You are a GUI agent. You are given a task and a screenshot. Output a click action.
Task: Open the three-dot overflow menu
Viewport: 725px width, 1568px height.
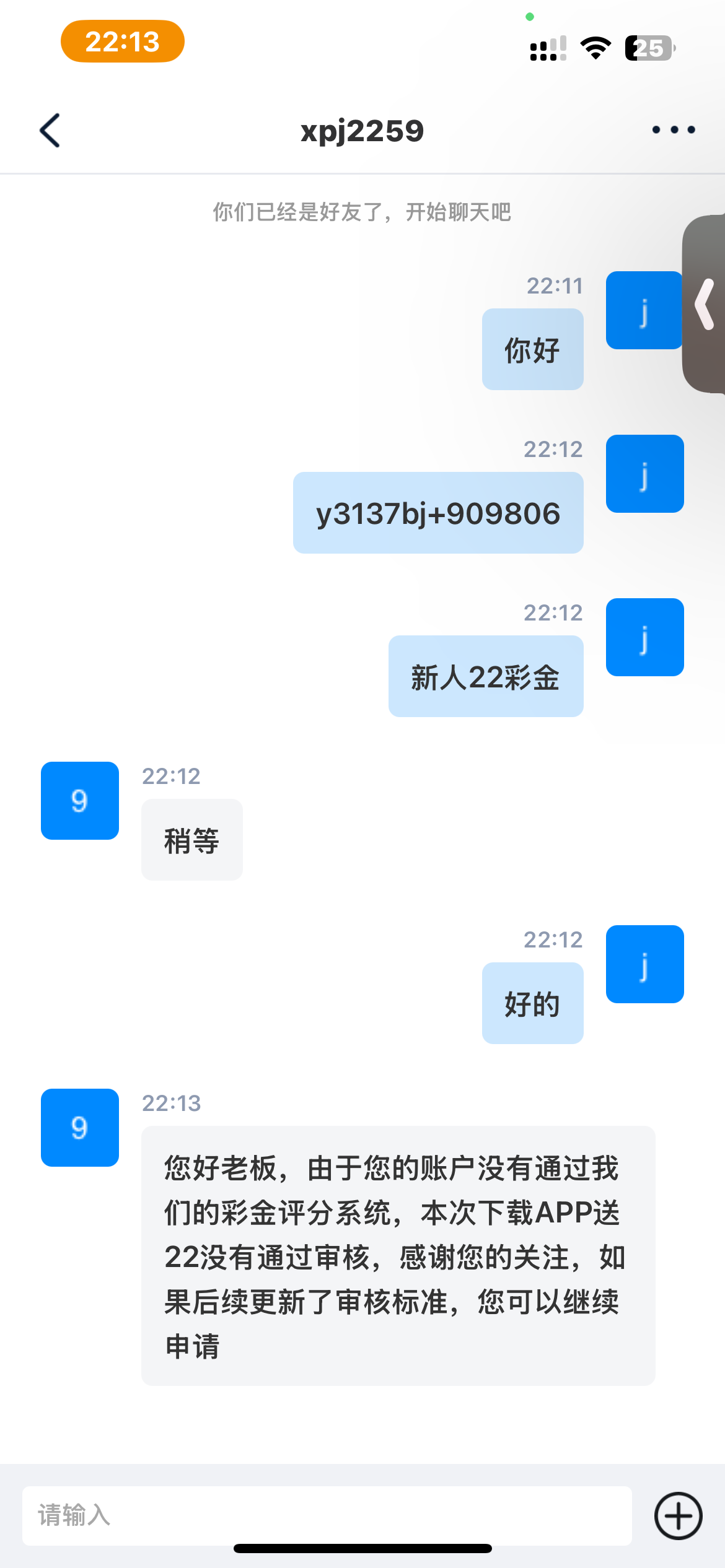[x=673, y=130]
